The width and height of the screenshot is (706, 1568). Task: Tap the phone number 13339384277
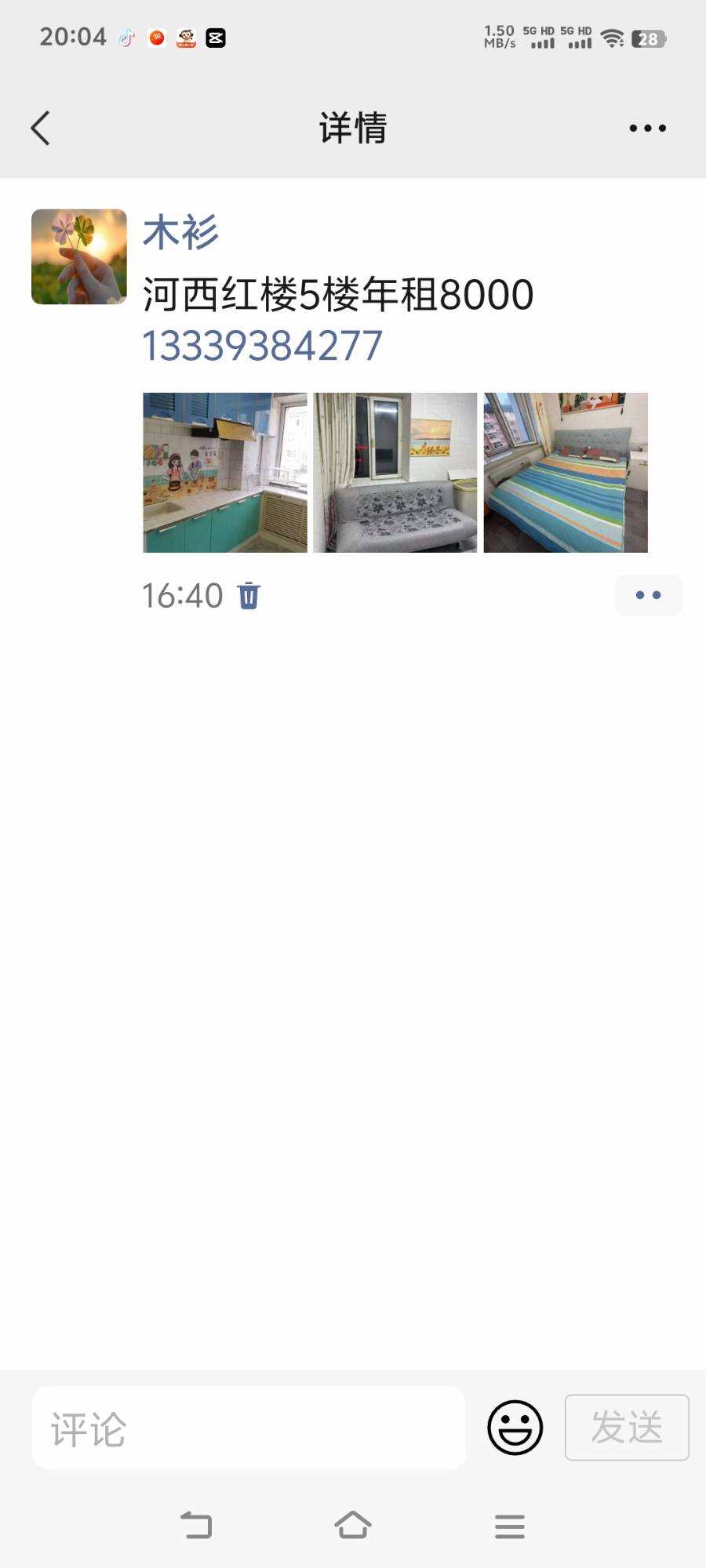click(x=262, y=346)
